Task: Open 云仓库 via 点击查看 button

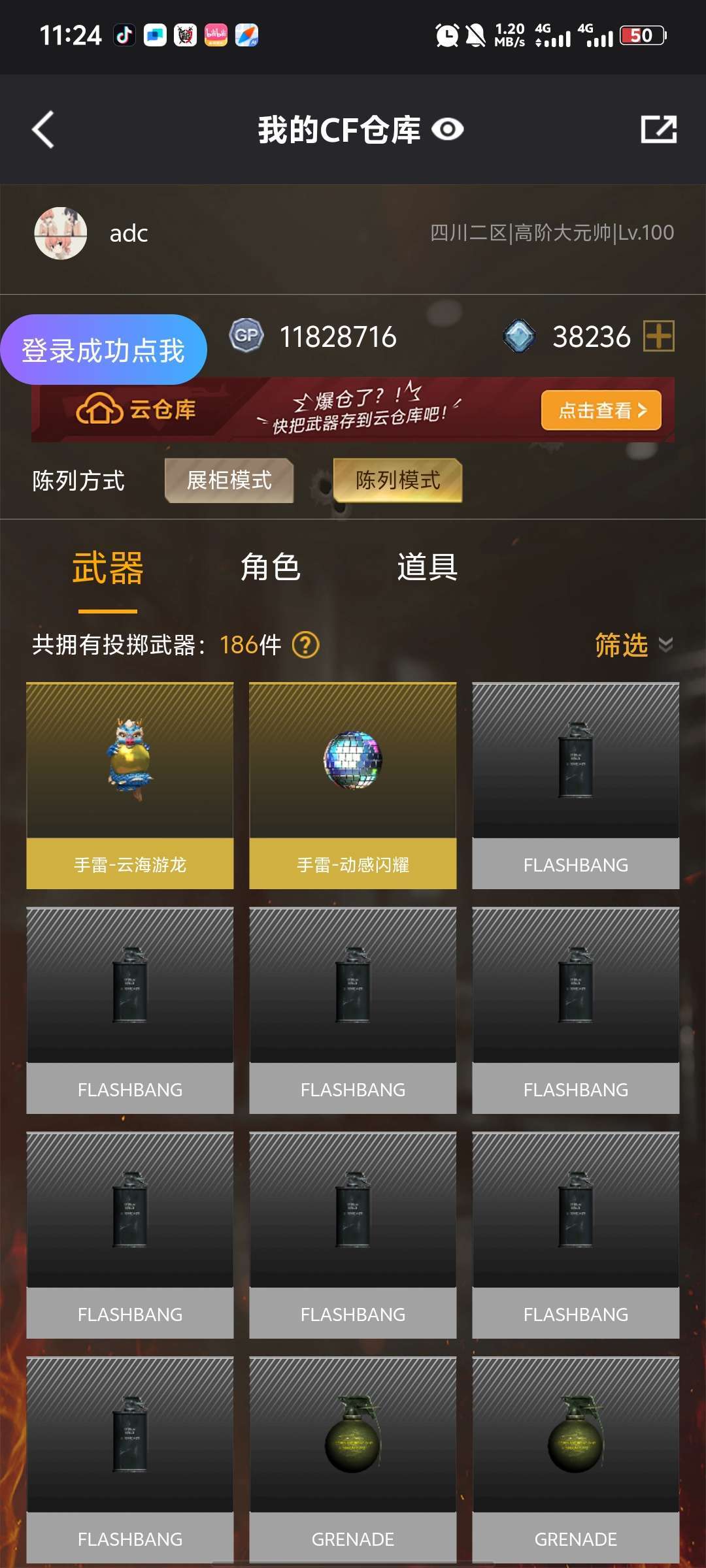Action: [601, 410]
